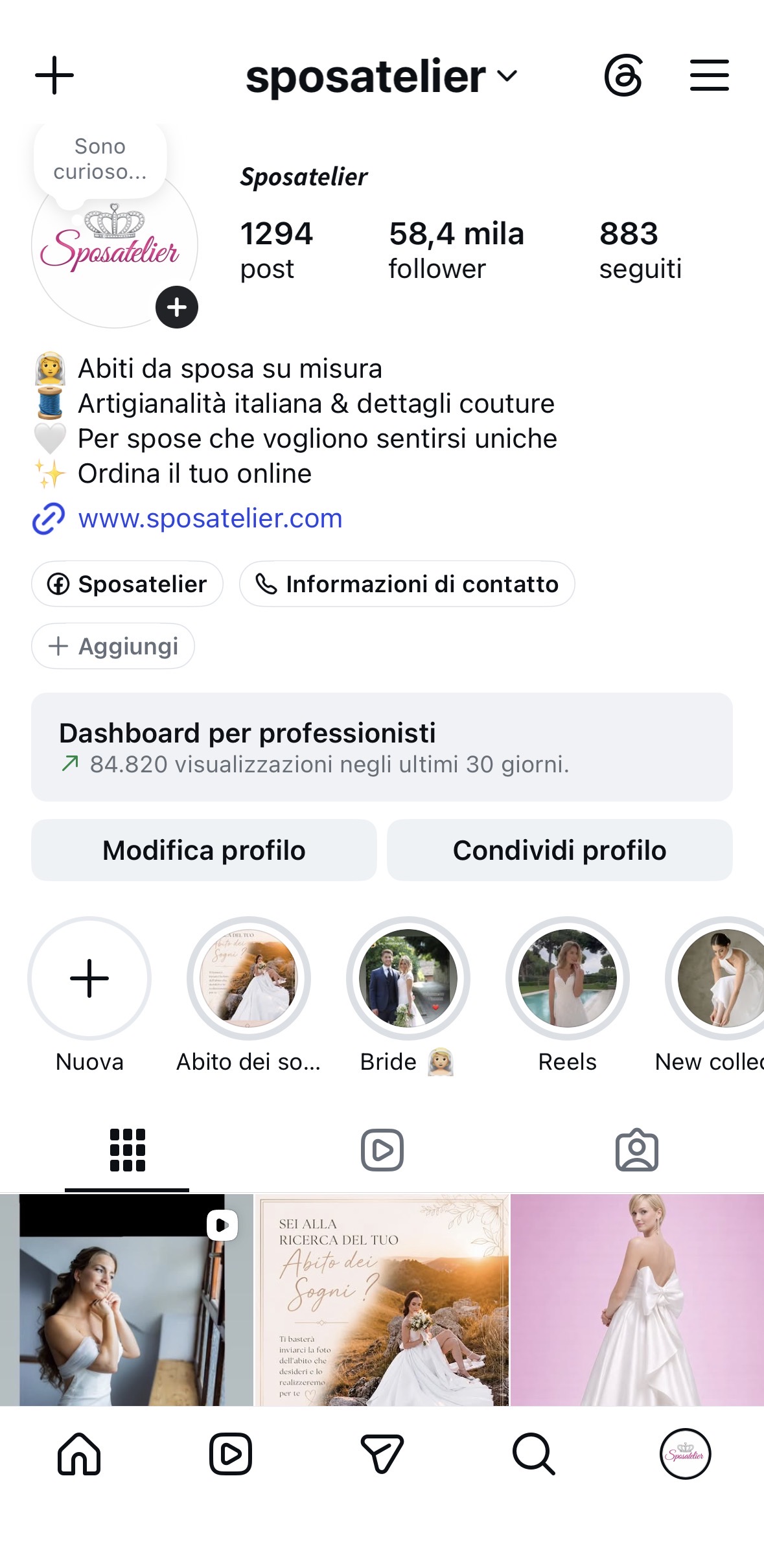
Task: Open the pink background bow dress post
Action: point(638,1300)
